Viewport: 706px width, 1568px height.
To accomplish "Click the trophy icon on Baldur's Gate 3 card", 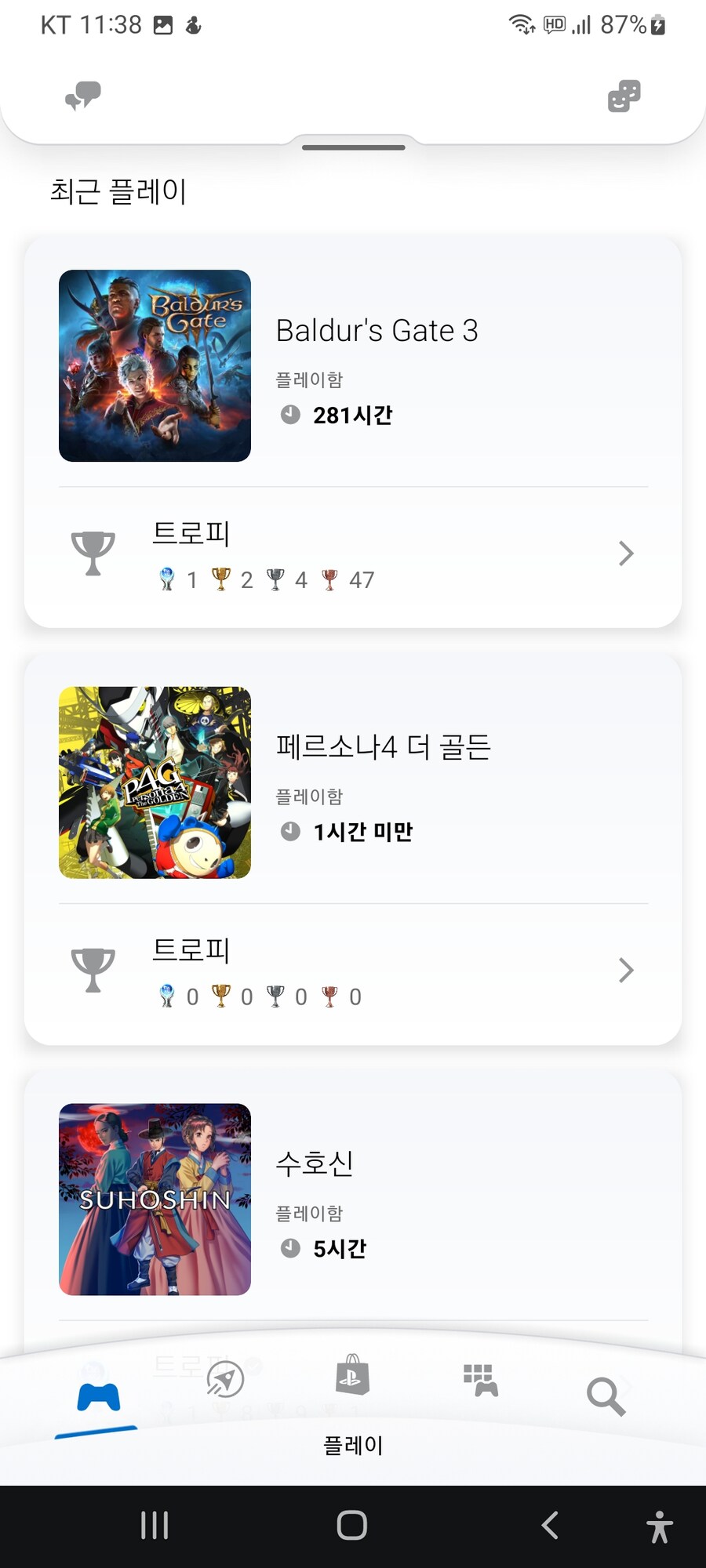I will pos(93,551).
